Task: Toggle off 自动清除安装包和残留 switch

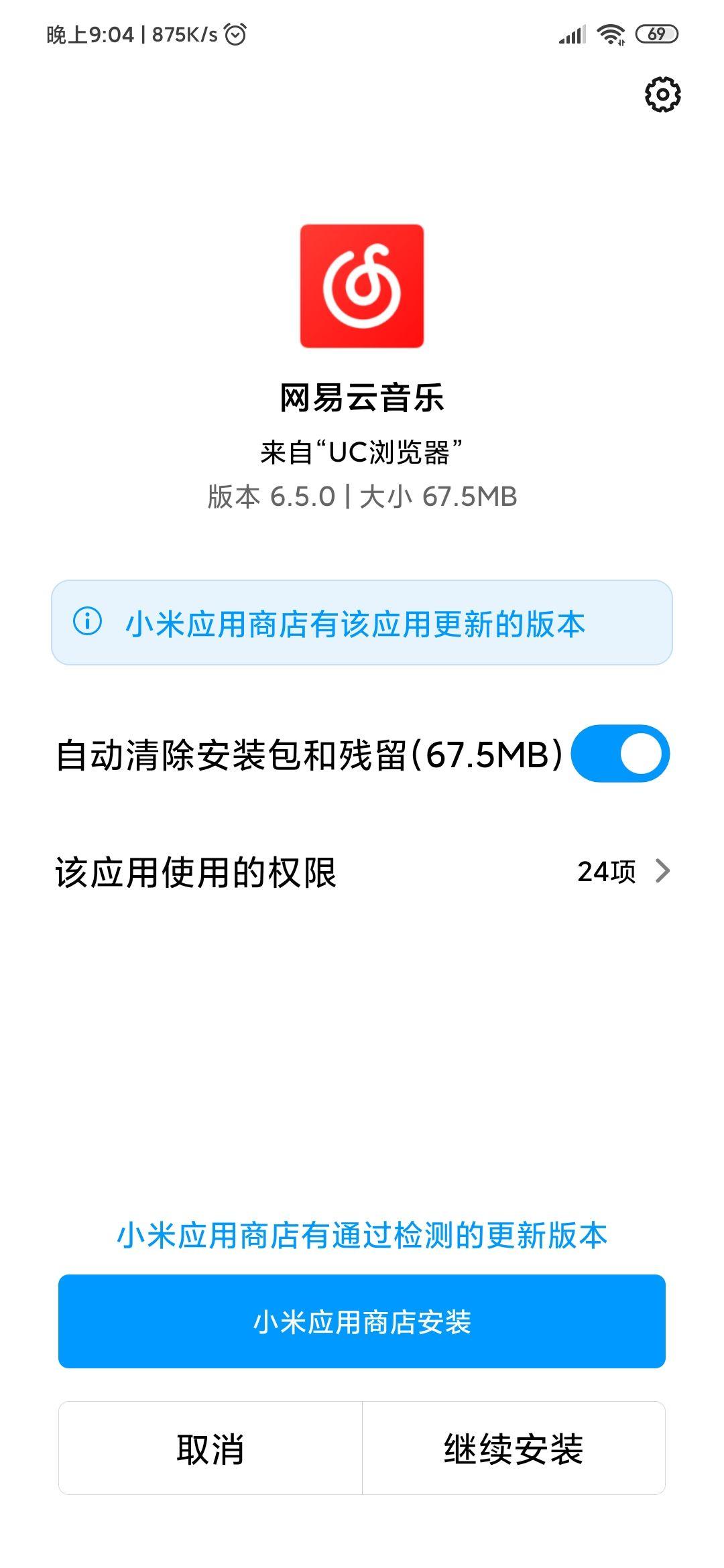Action: (620, 754)
